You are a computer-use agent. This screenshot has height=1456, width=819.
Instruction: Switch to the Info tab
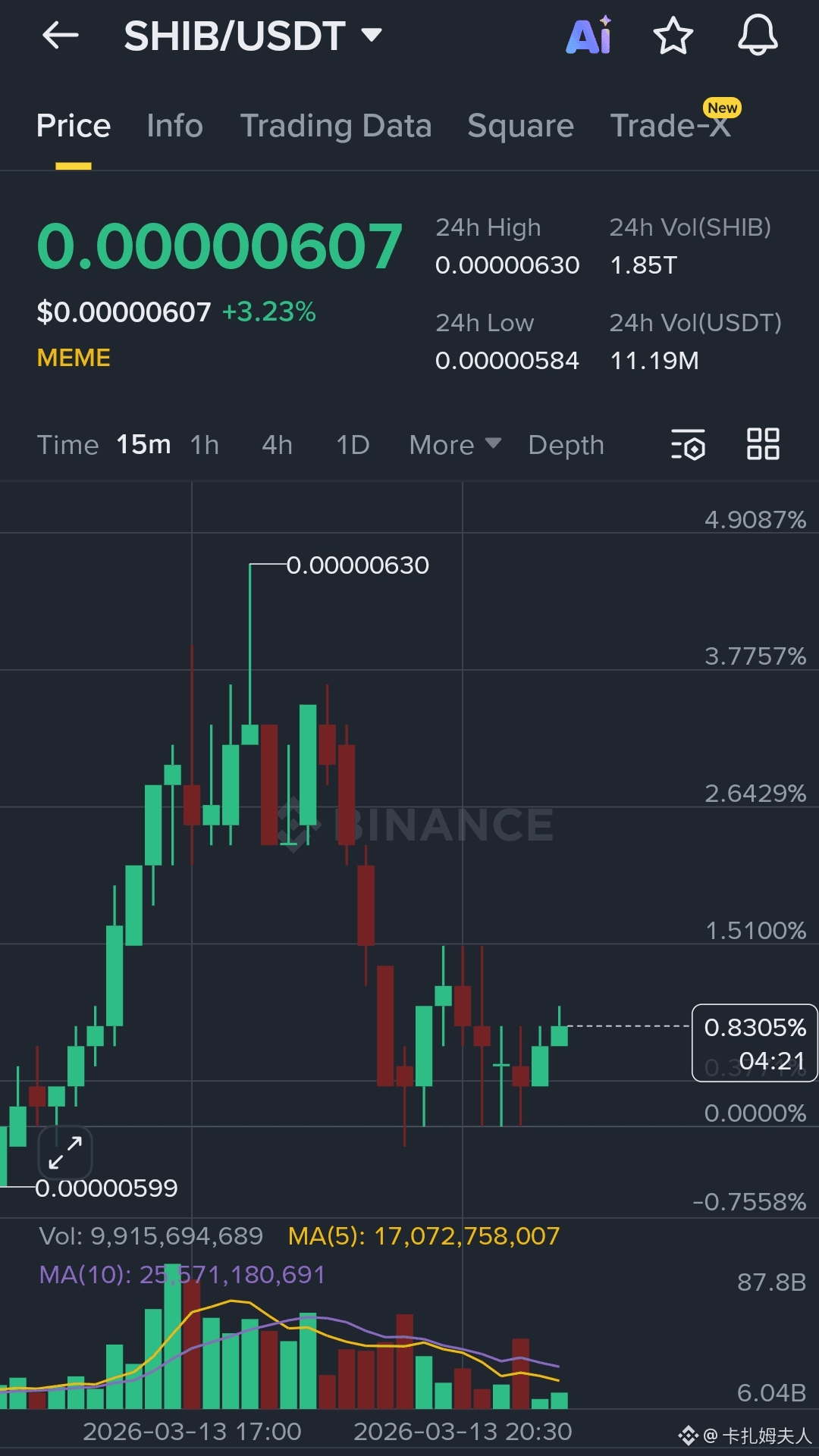(174, 126)
